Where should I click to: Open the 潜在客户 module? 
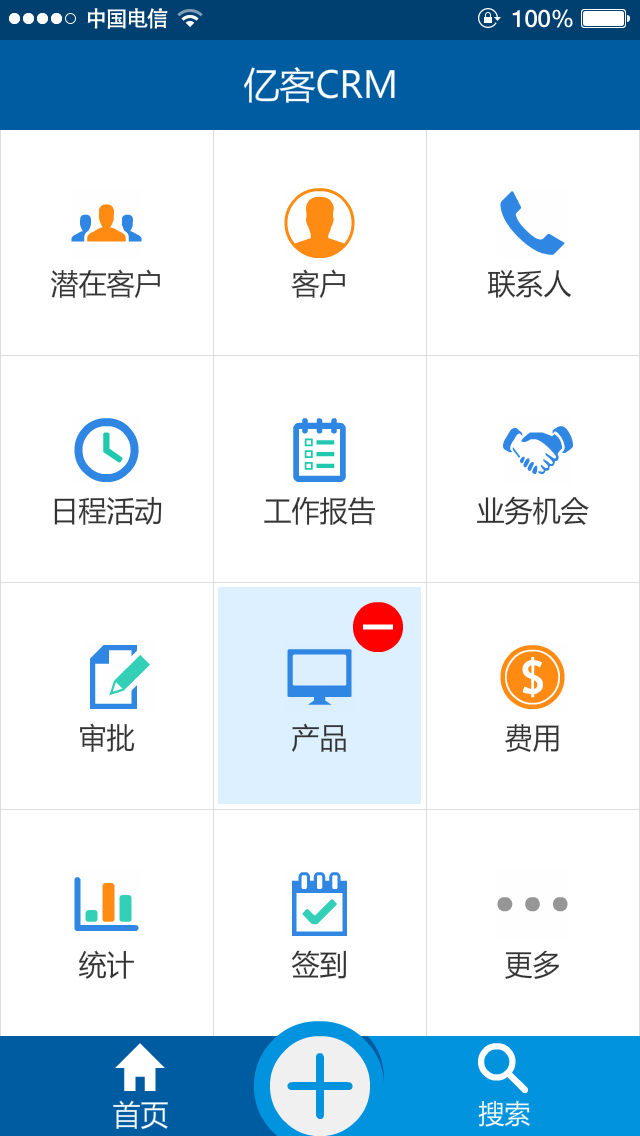tap(106, 243)
